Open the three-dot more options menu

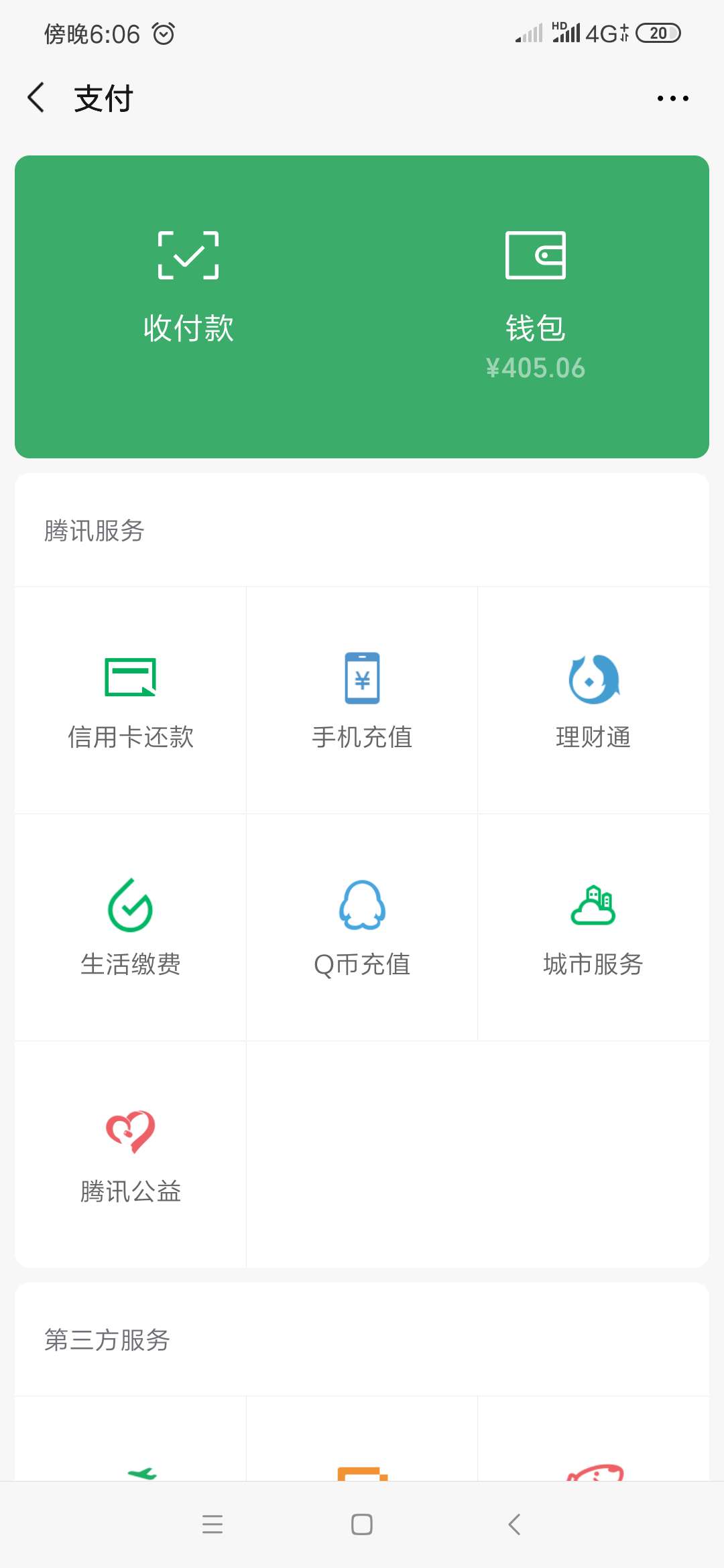[672, 99]
